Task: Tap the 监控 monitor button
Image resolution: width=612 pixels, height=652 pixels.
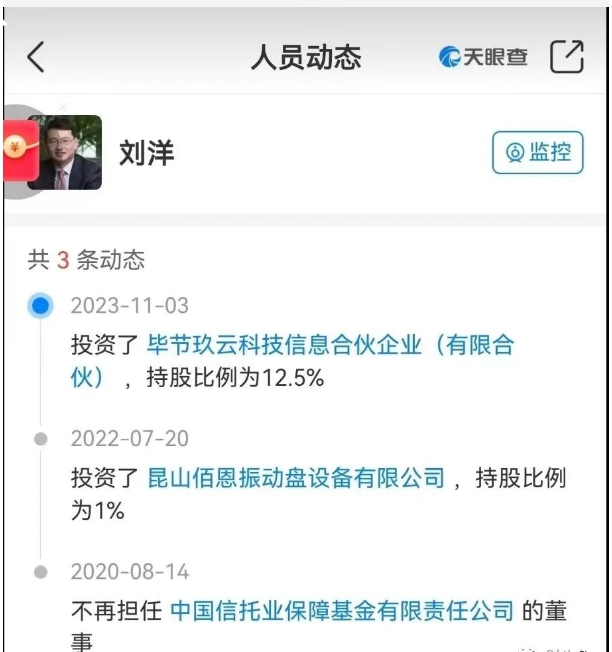Action: 538,152
